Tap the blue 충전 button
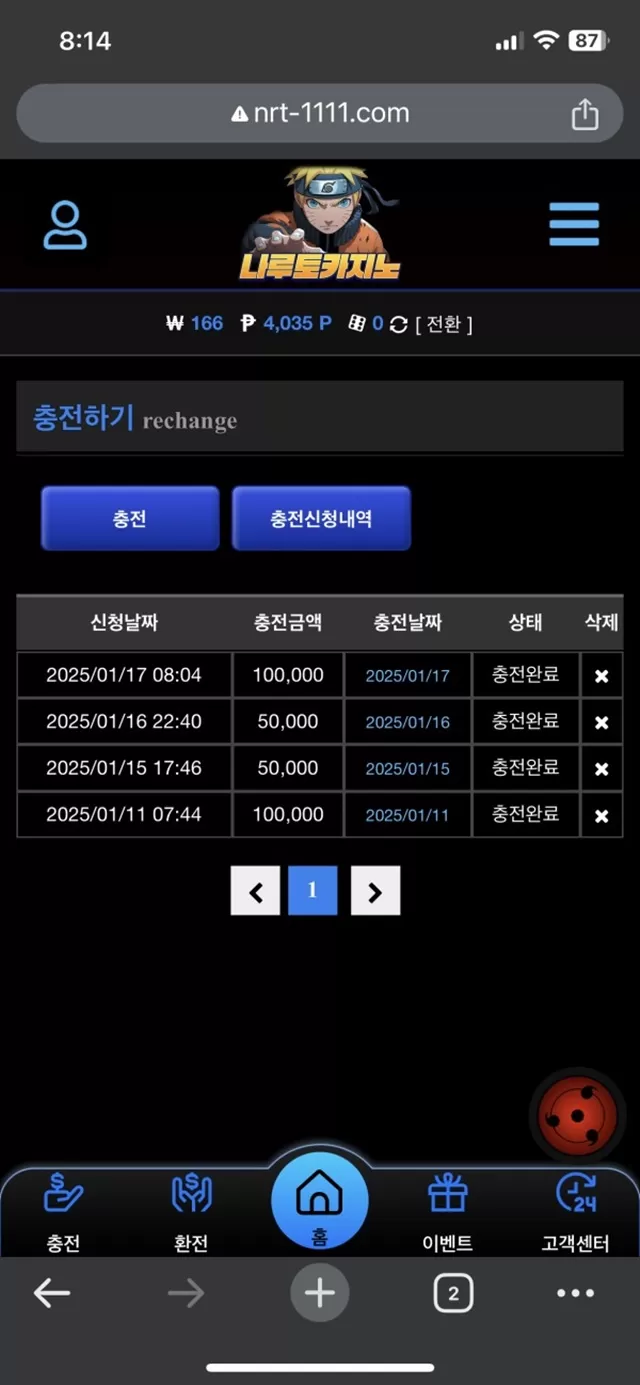 coord(130,518)
